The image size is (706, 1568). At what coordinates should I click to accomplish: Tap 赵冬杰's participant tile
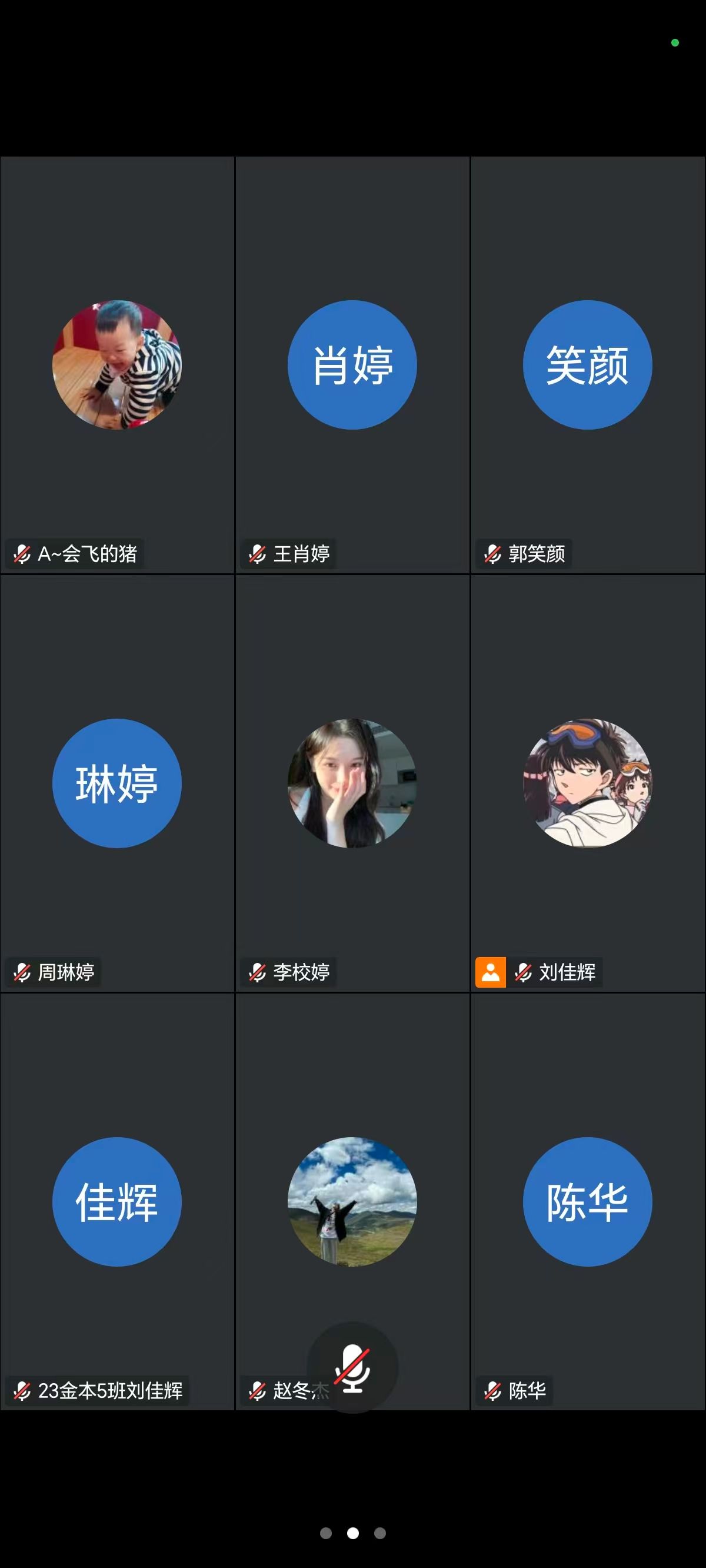pyautogui.click(x=352, y=1201)
